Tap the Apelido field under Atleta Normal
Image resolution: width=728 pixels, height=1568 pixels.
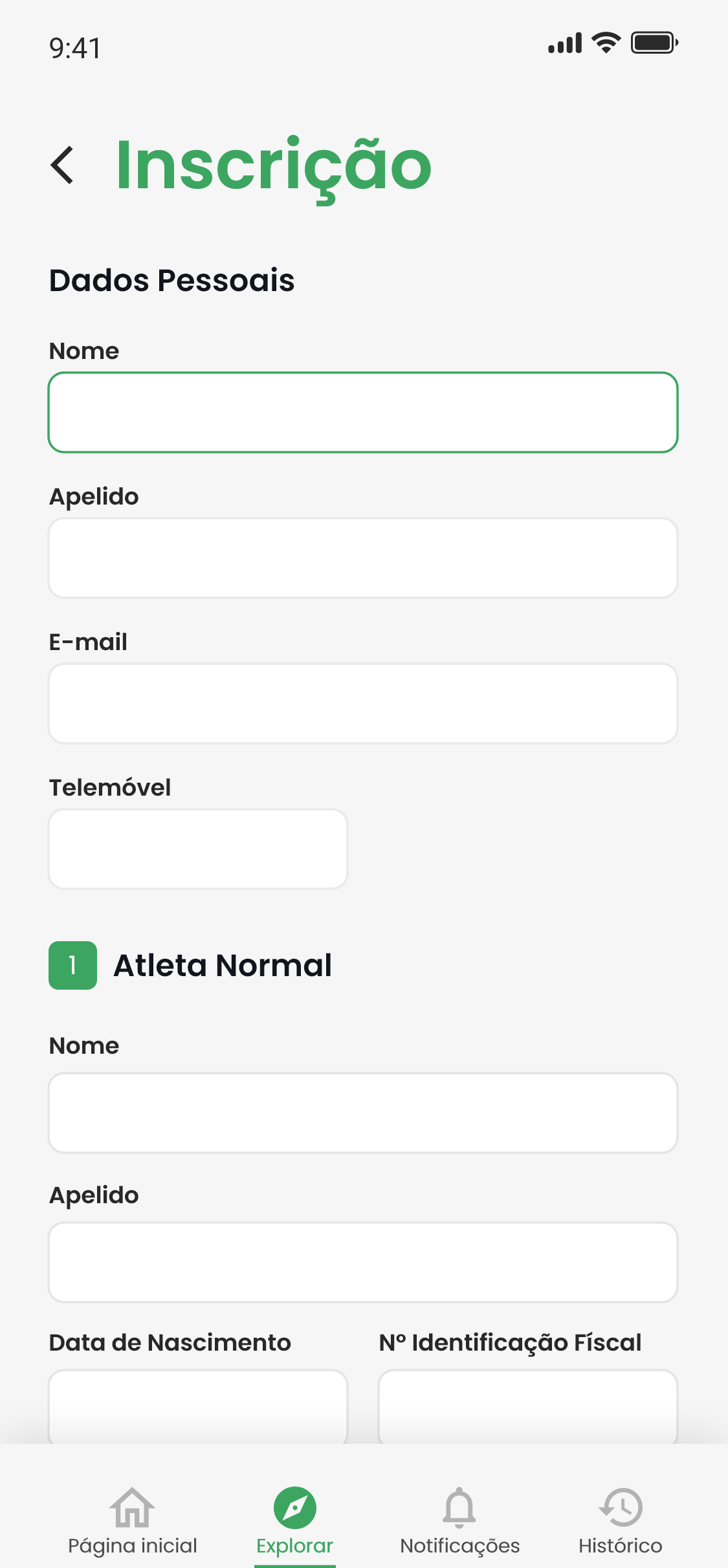coord(363,1263)
